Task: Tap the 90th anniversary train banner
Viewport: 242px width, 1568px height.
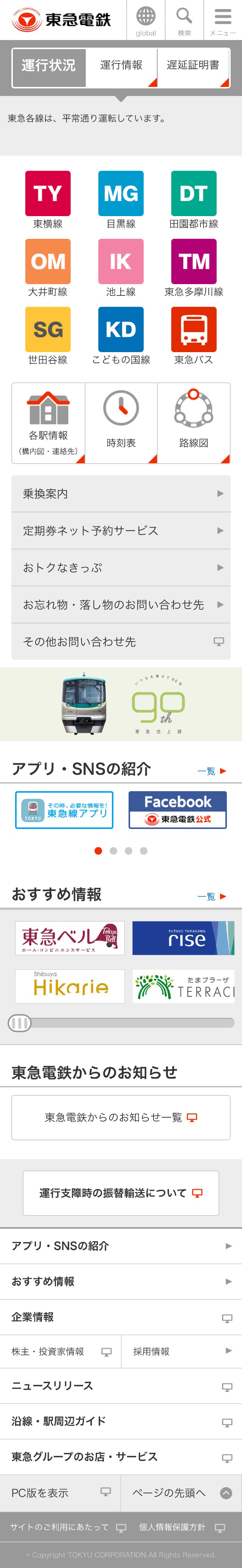Action: click(x=121, y=704)
